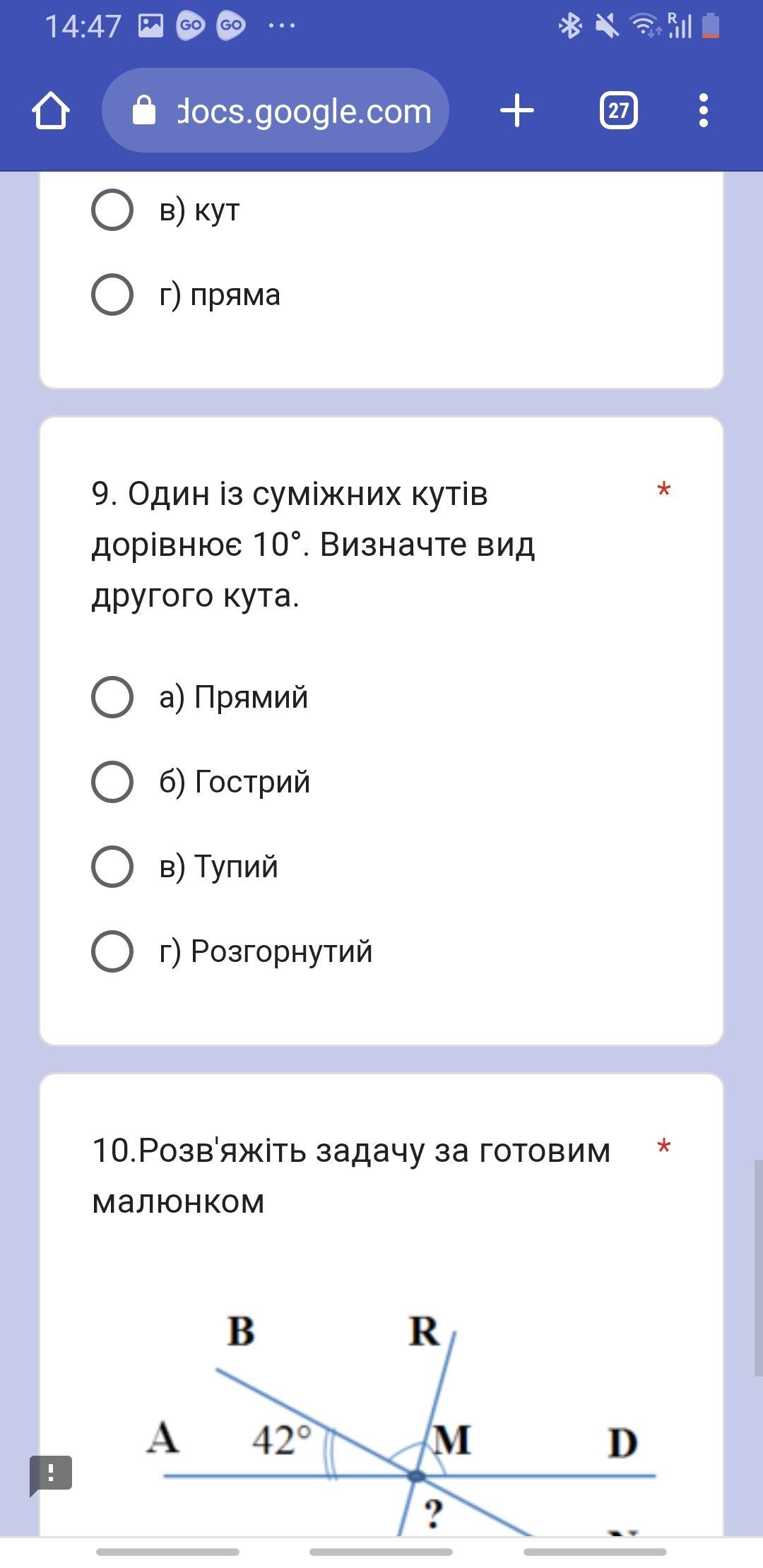Tap the report problem feedback icon
The image size is (763, 1568).
pos(50,1474)
